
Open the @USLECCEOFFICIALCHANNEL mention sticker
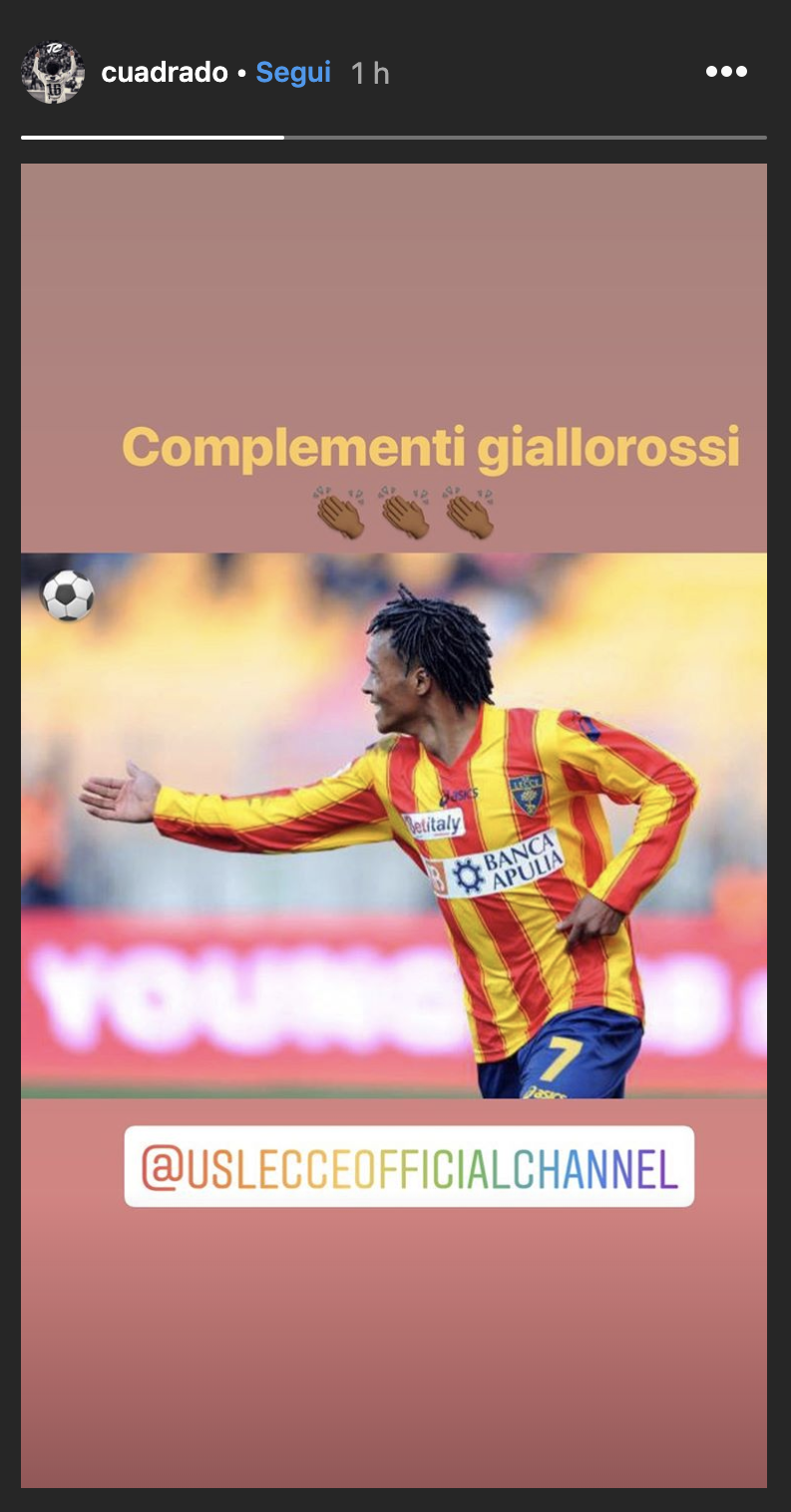point(409,1167)
